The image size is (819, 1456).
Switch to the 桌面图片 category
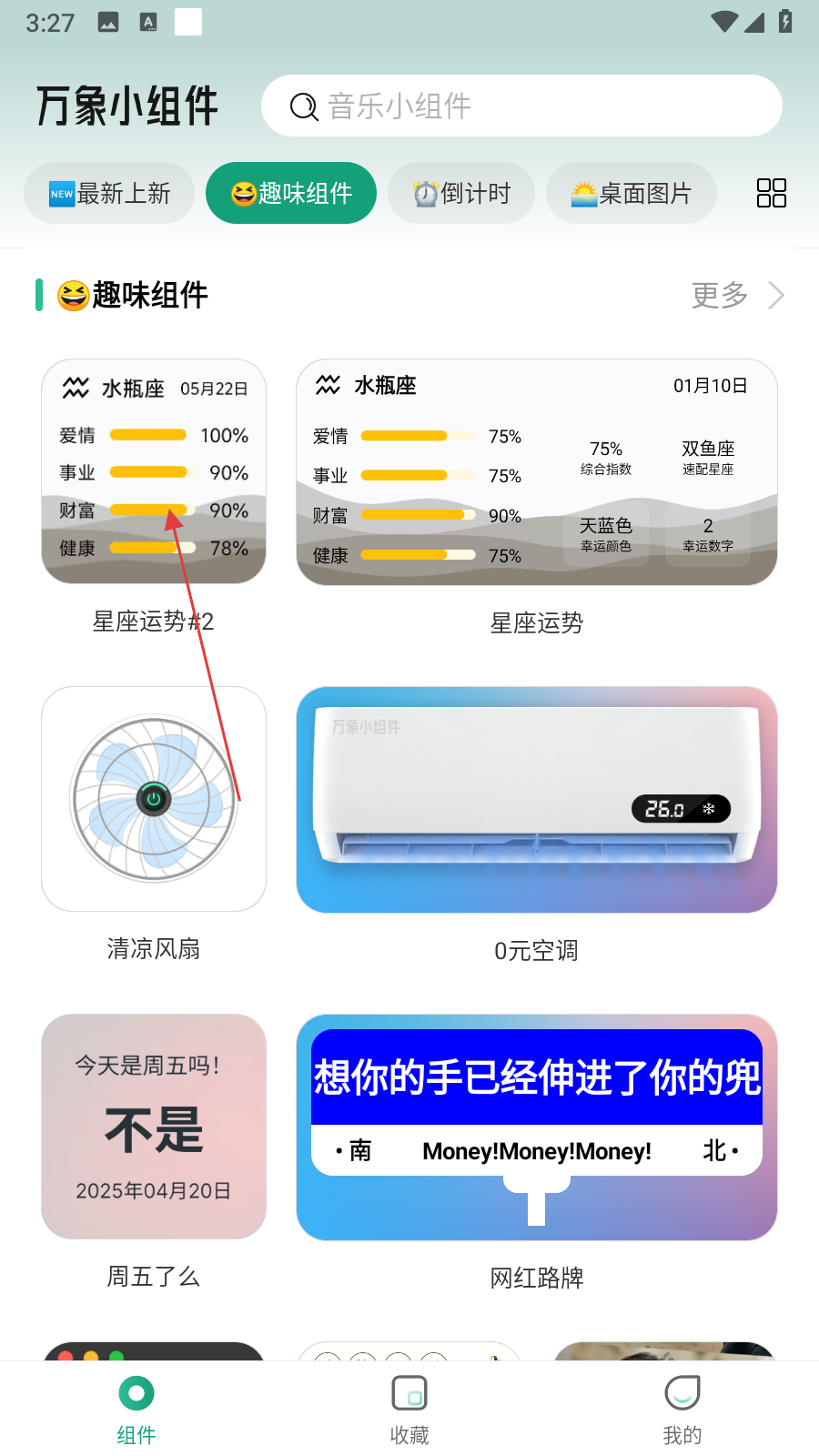tap(632, 193)
